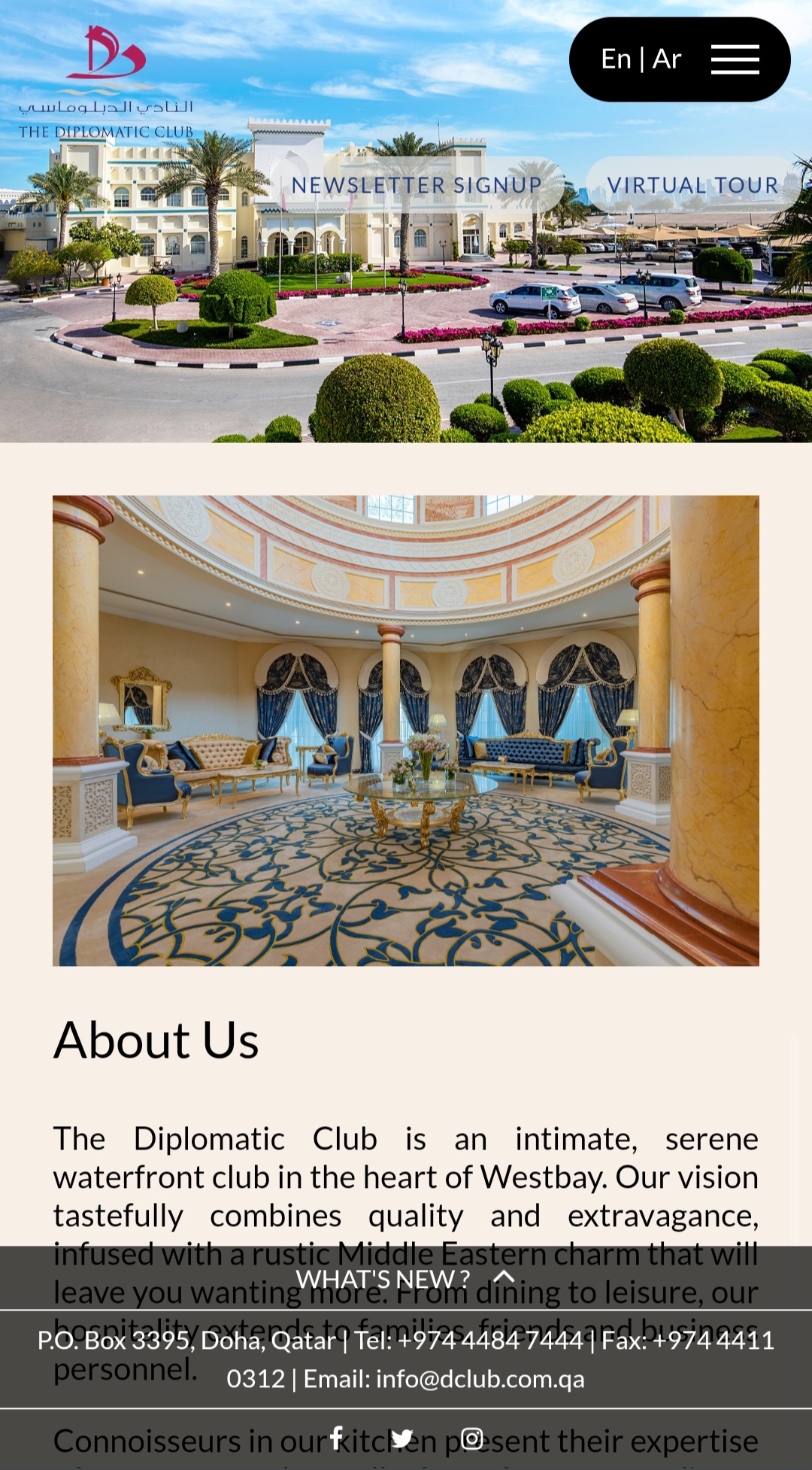
Task: Expand the What's New panel
Action: point(406,1278)
